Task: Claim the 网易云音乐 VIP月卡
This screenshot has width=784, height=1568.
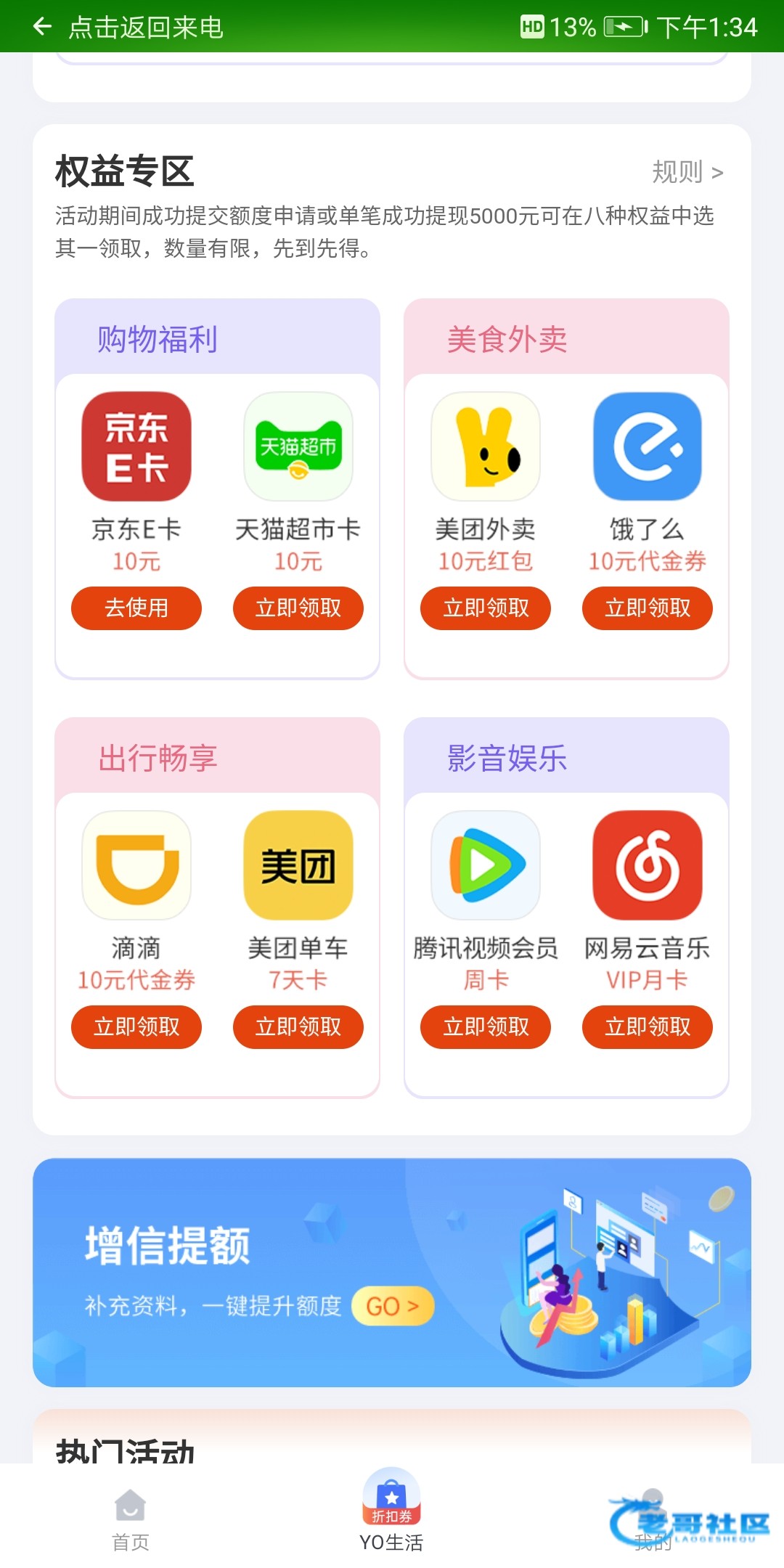Action: [x=648, y=1026]
